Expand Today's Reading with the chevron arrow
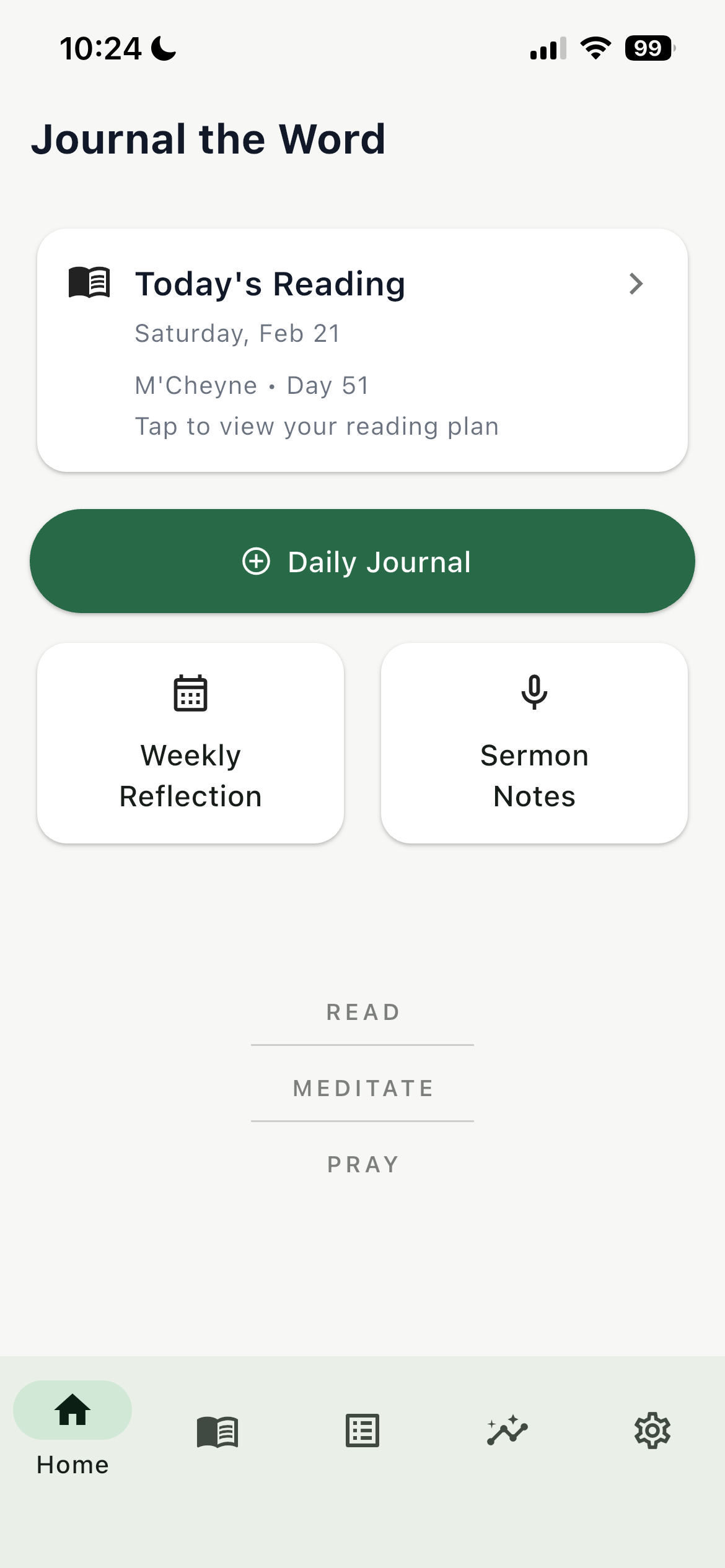725x1568 pixels. pyautogui.click(x=637, y=284)
